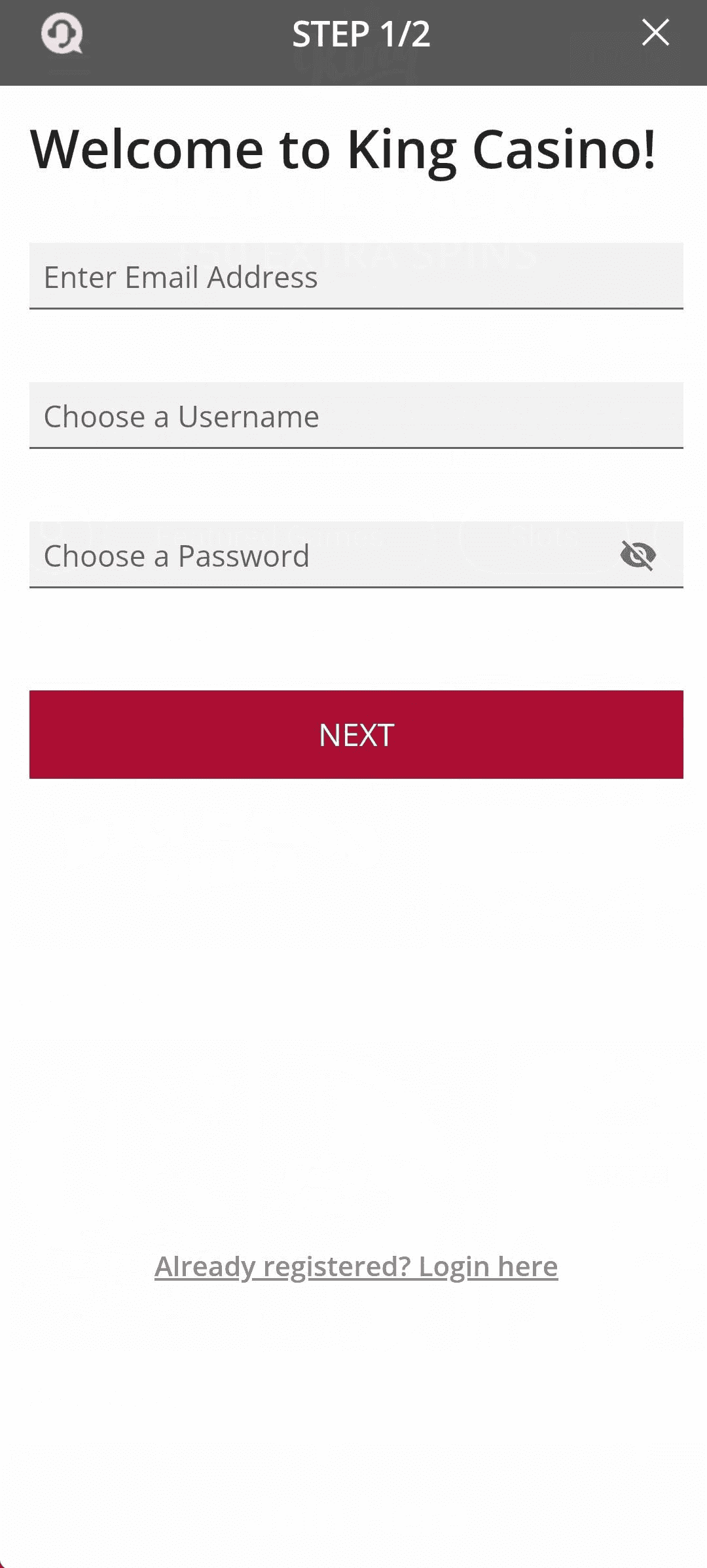The height and width of the screenshot is (1568, 707).
Task: Close the registration dialog with the X
Action: click(x=655, y=33)
